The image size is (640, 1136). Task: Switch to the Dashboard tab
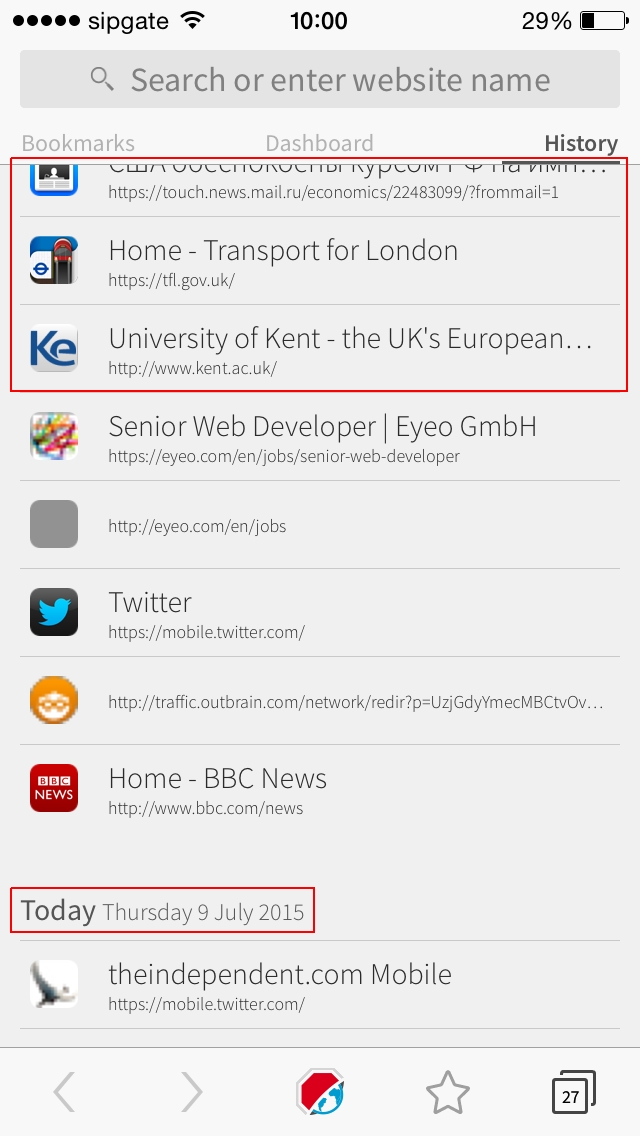320,143
